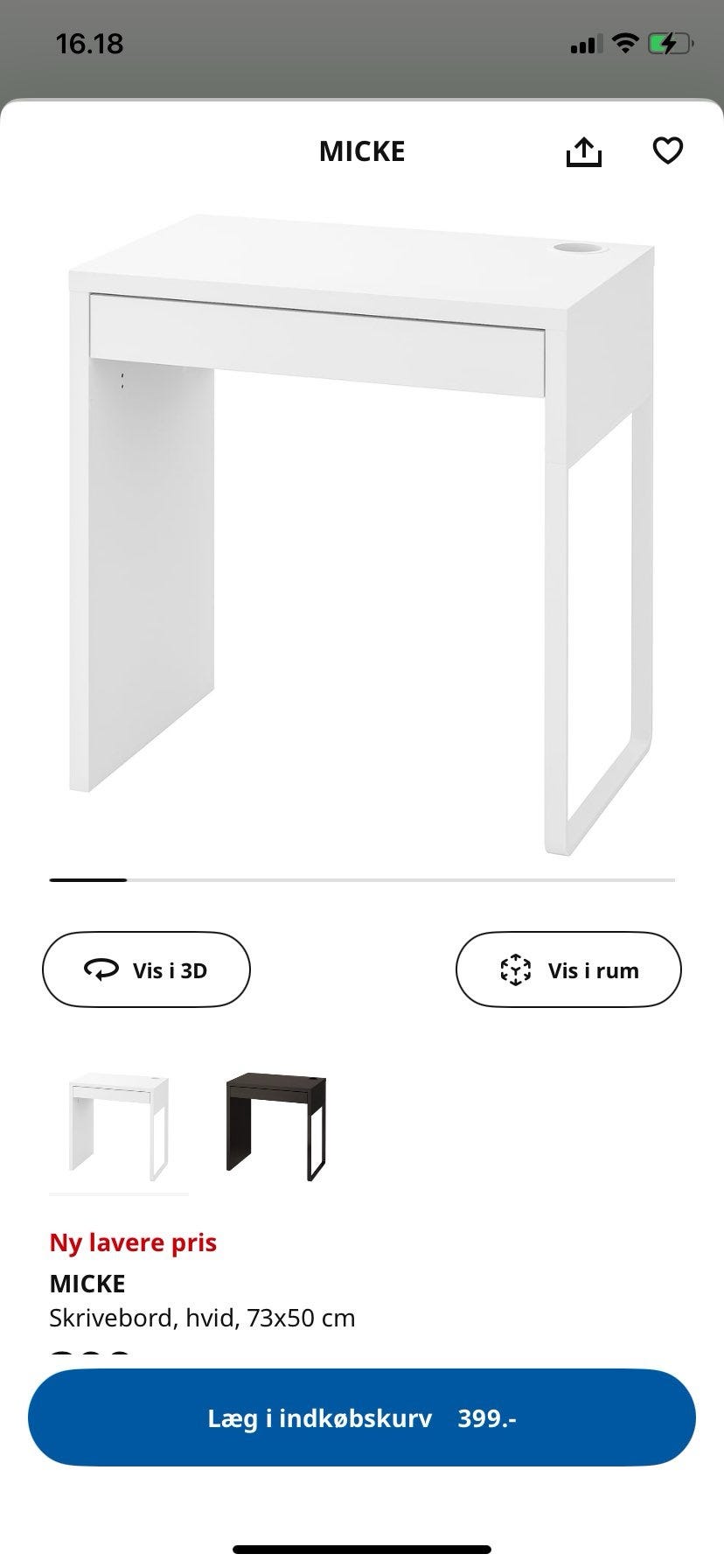Tap the image carousel progress bar
Viewport: 724px width, 1568px height.
pos(362,880)
